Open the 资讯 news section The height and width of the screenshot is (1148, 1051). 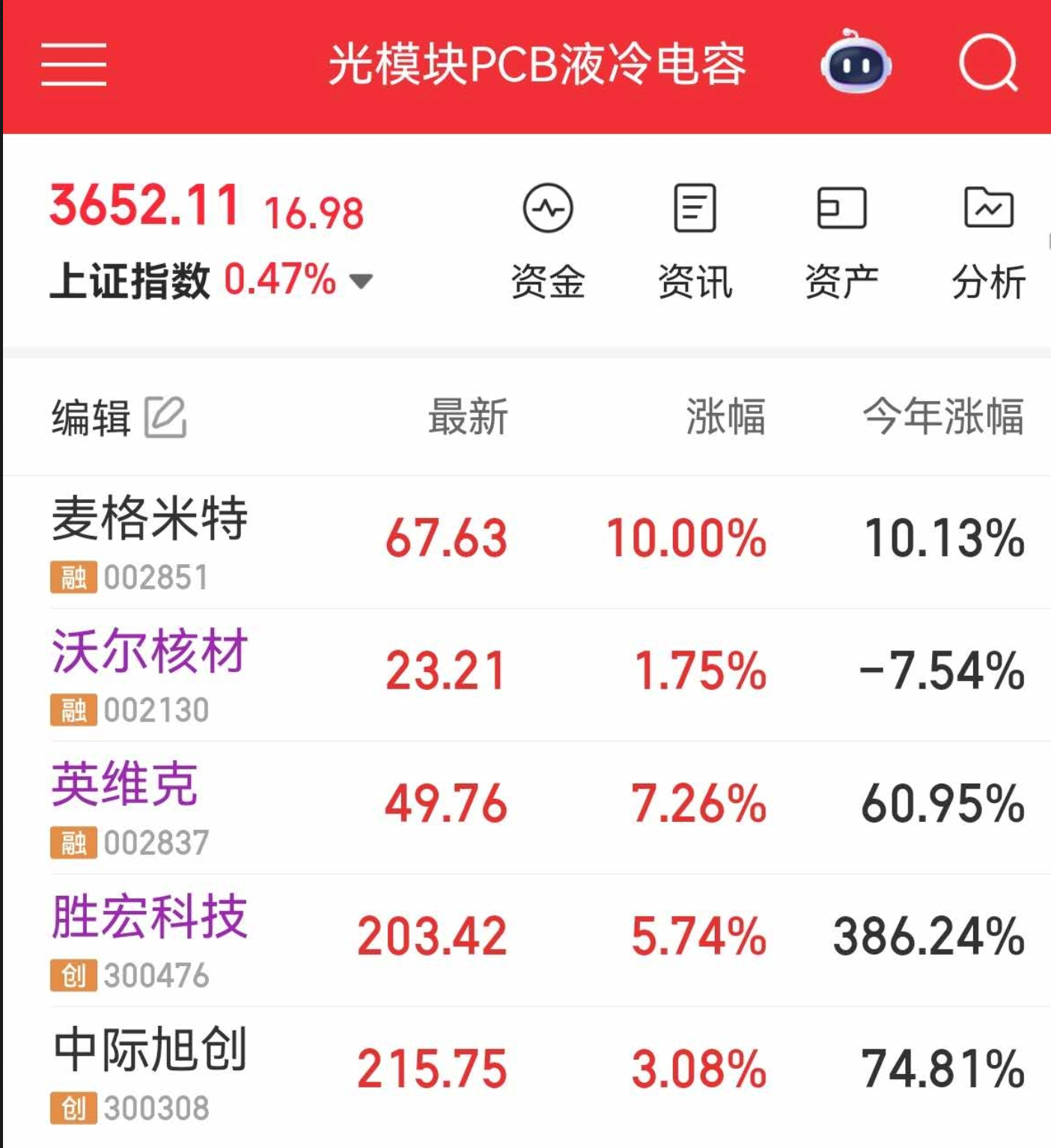pos(694,239)
